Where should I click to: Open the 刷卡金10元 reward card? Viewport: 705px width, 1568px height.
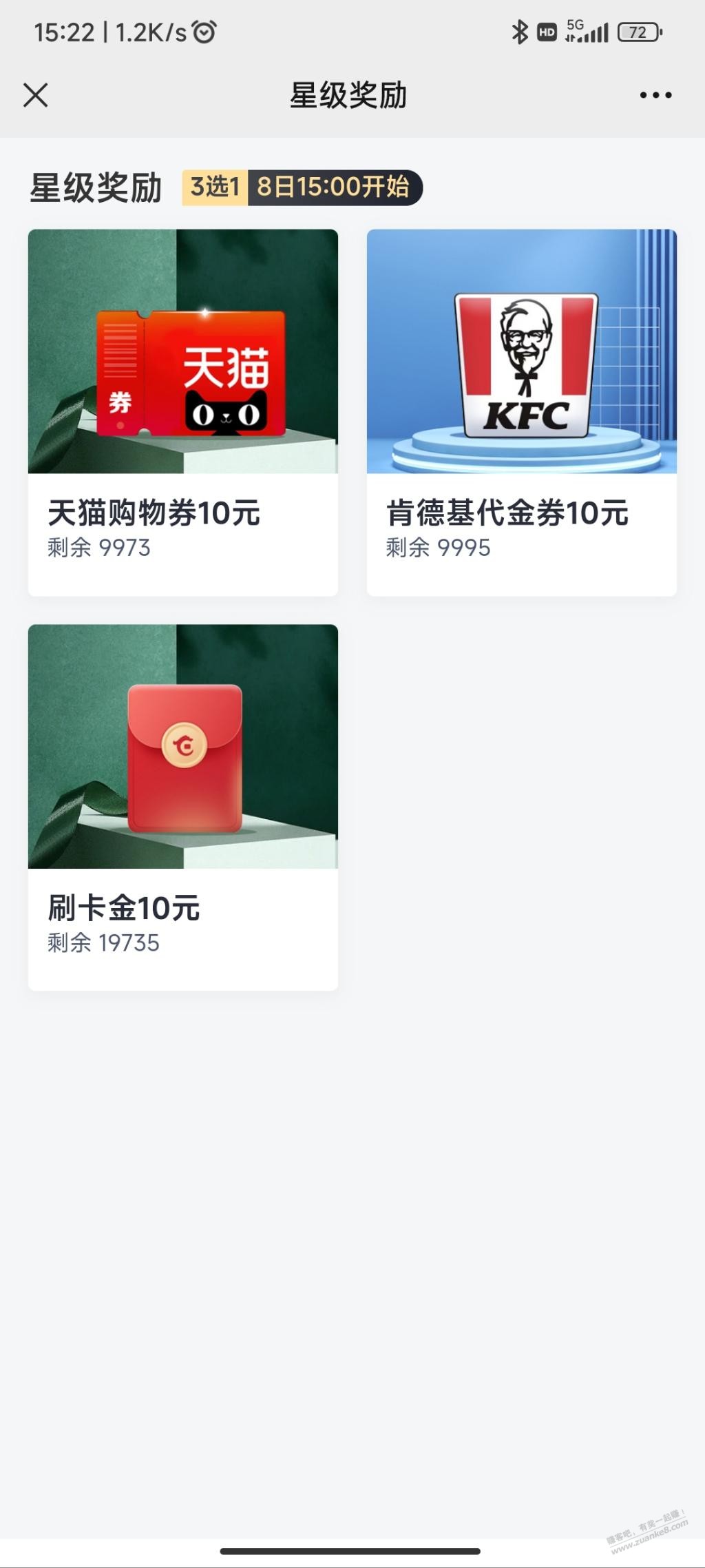coord(183,807)
